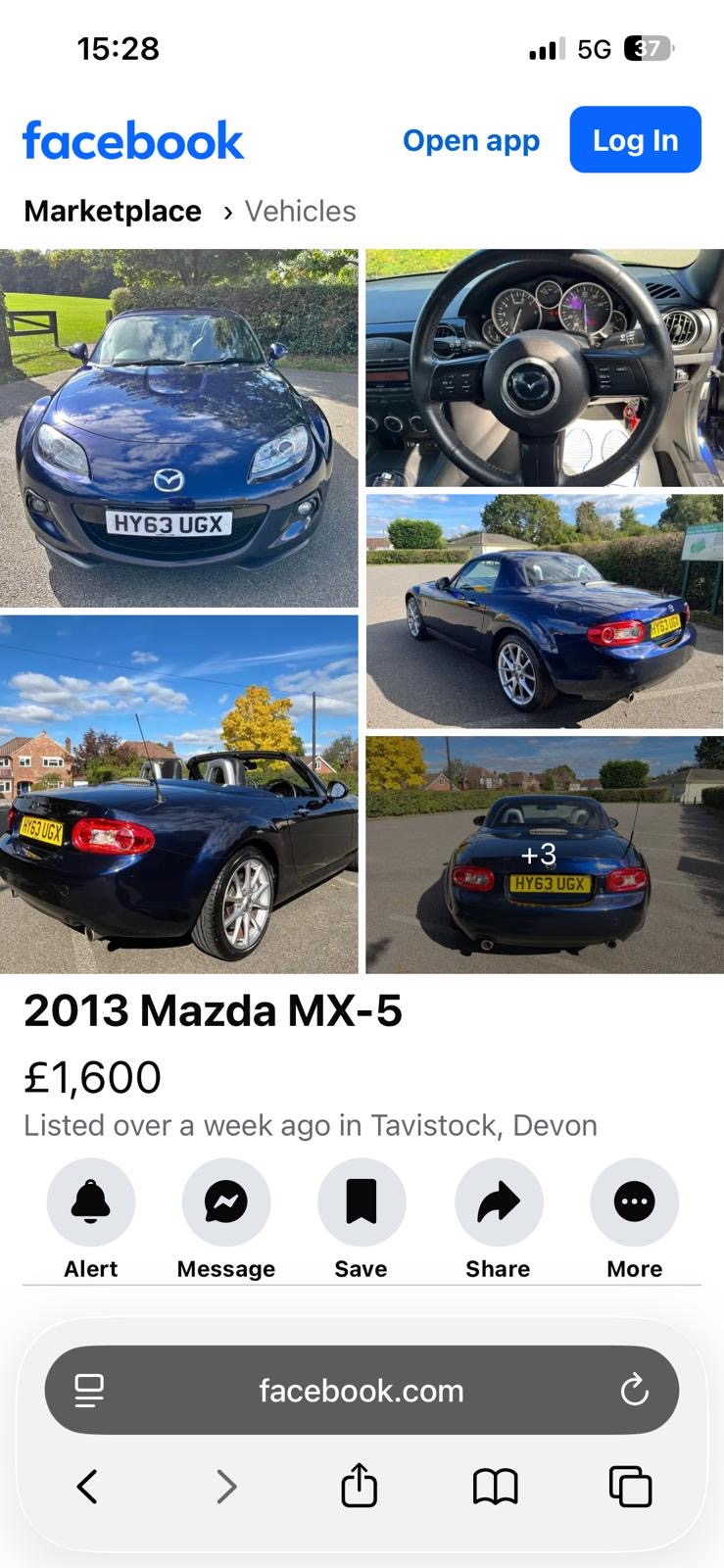
Task: Open the browser bookmarks
Action: coord(496,1487)
